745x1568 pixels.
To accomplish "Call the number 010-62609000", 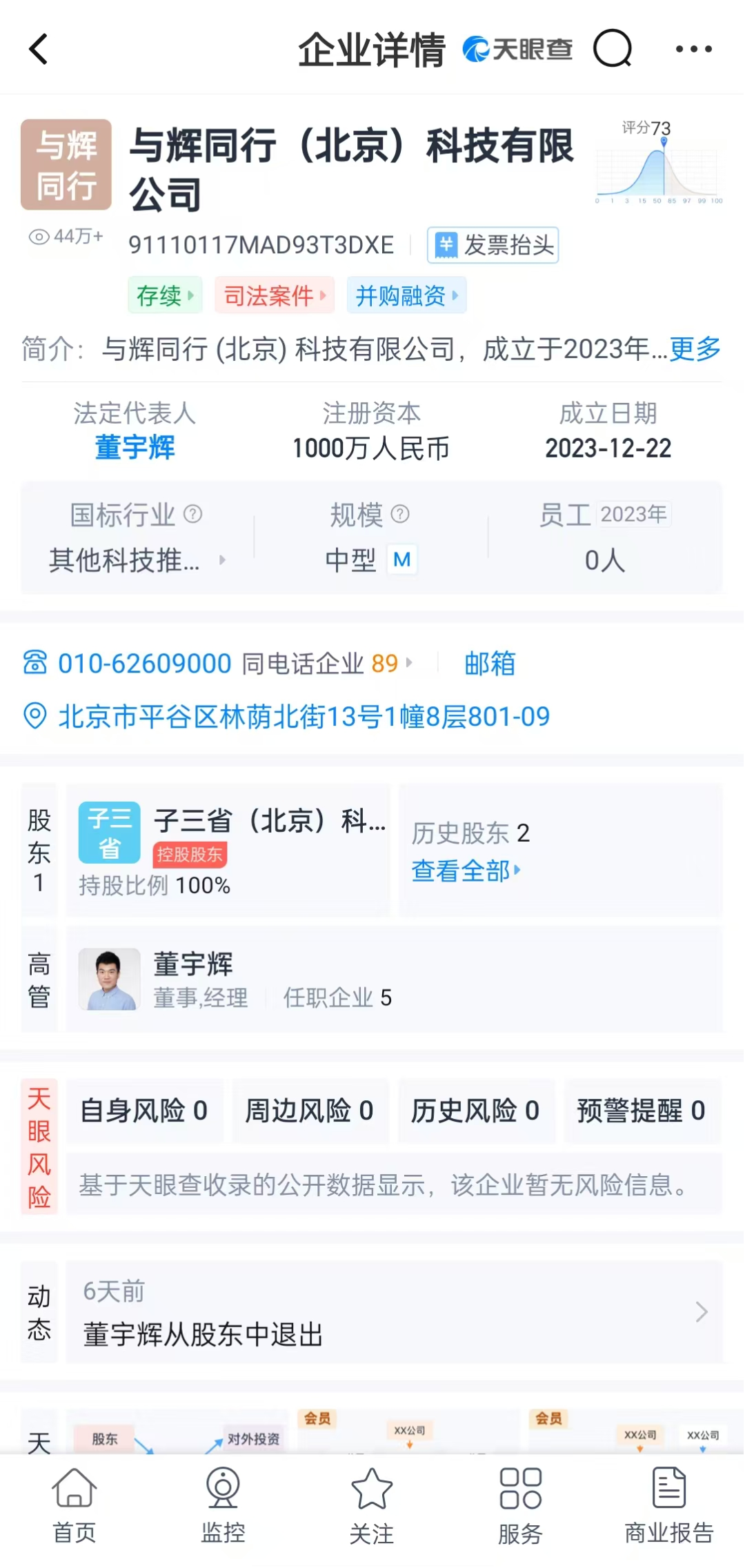I will (x=145, y=664).
